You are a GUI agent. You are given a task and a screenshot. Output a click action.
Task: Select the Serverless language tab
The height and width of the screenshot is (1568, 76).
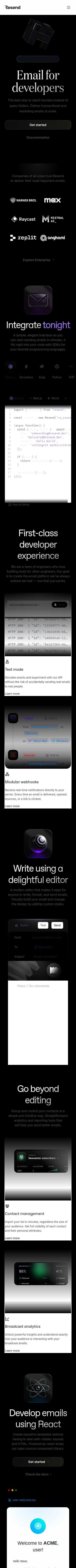(x=26, y=377)
